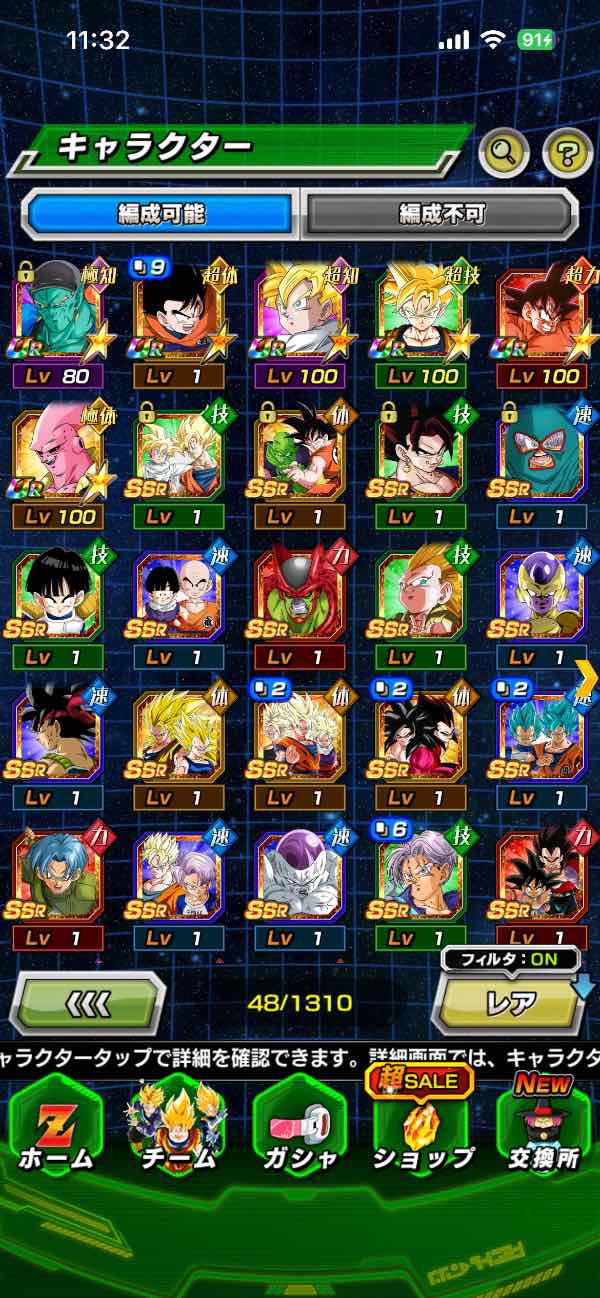600x1298 pixels.
Task: Open the ガシャ summon menu
Action: pyautogui.click(x=300, y=1130)
